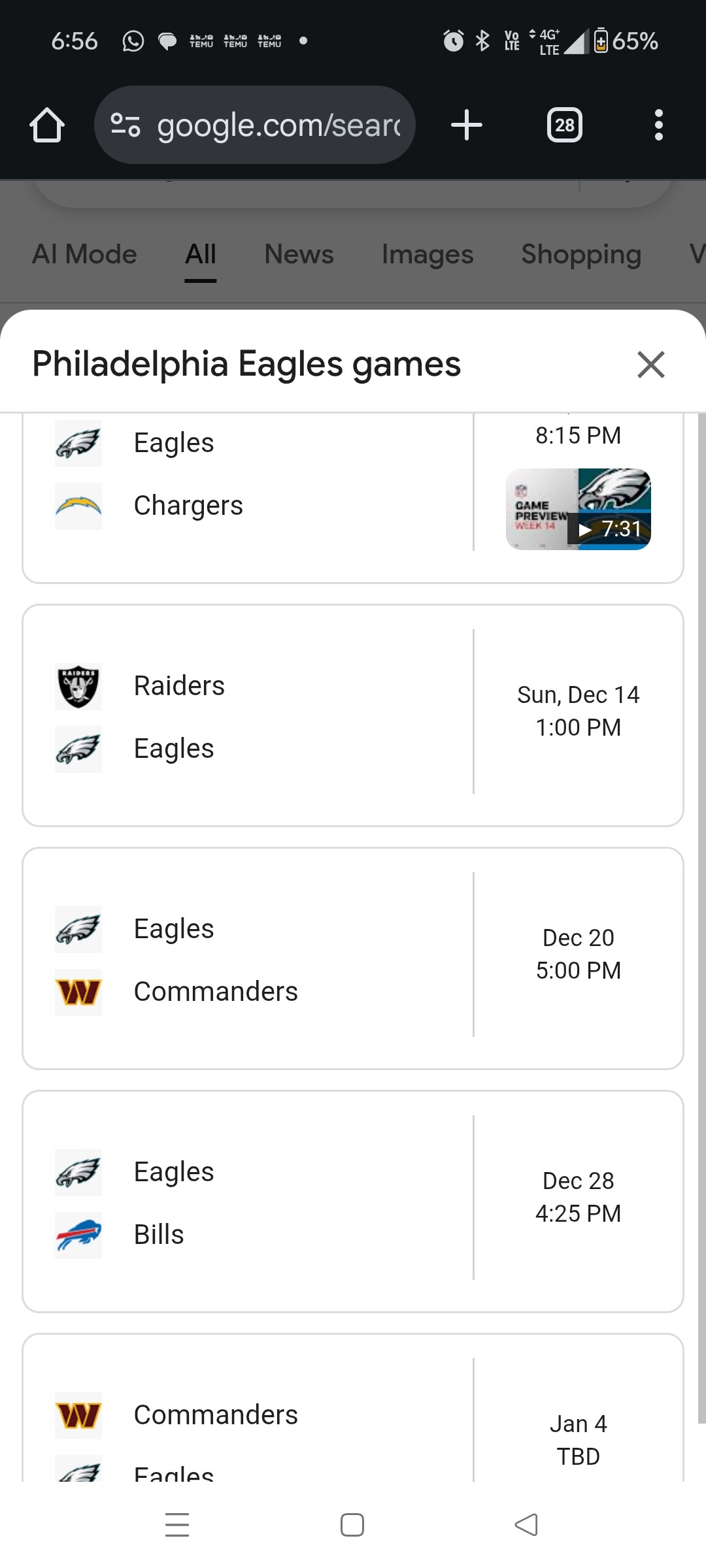Open a new browser tab
The width and height of the screenshot is (706, 1568).
(x=467, y=125)
